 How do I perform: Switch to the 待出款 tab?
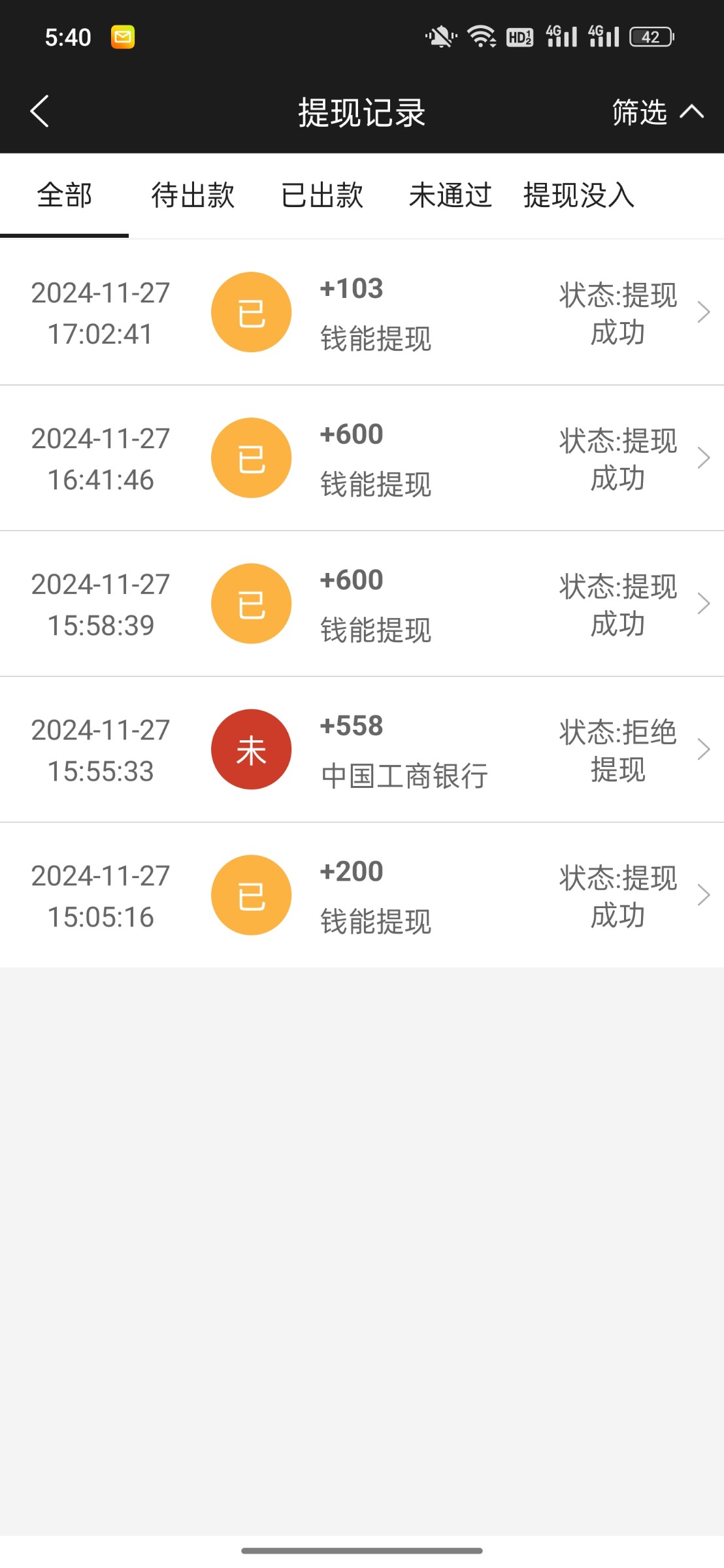[193, 195]
